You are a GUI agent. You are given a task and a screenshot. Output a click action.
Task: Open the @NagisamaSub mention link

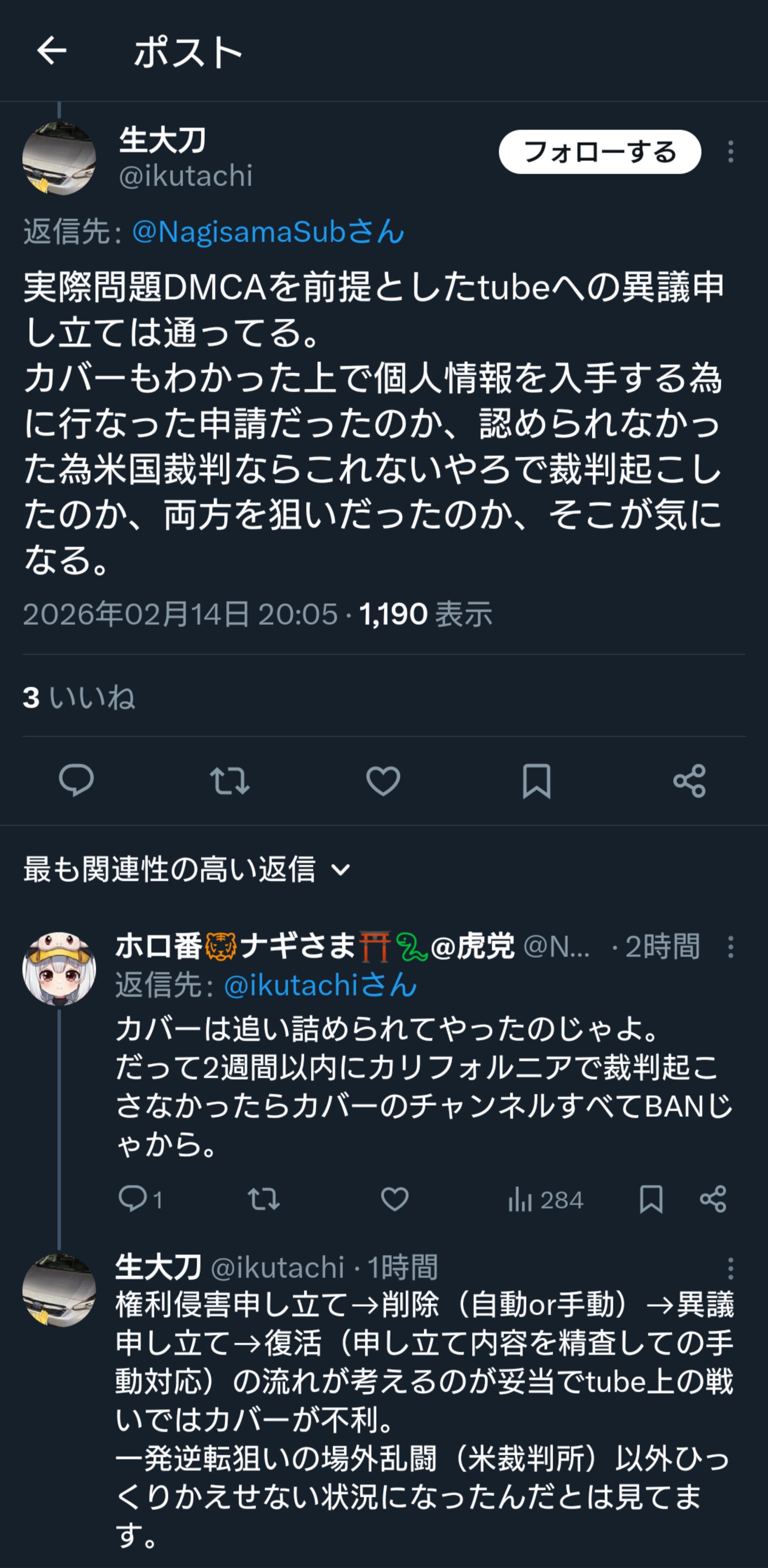[x=268, y=232]
